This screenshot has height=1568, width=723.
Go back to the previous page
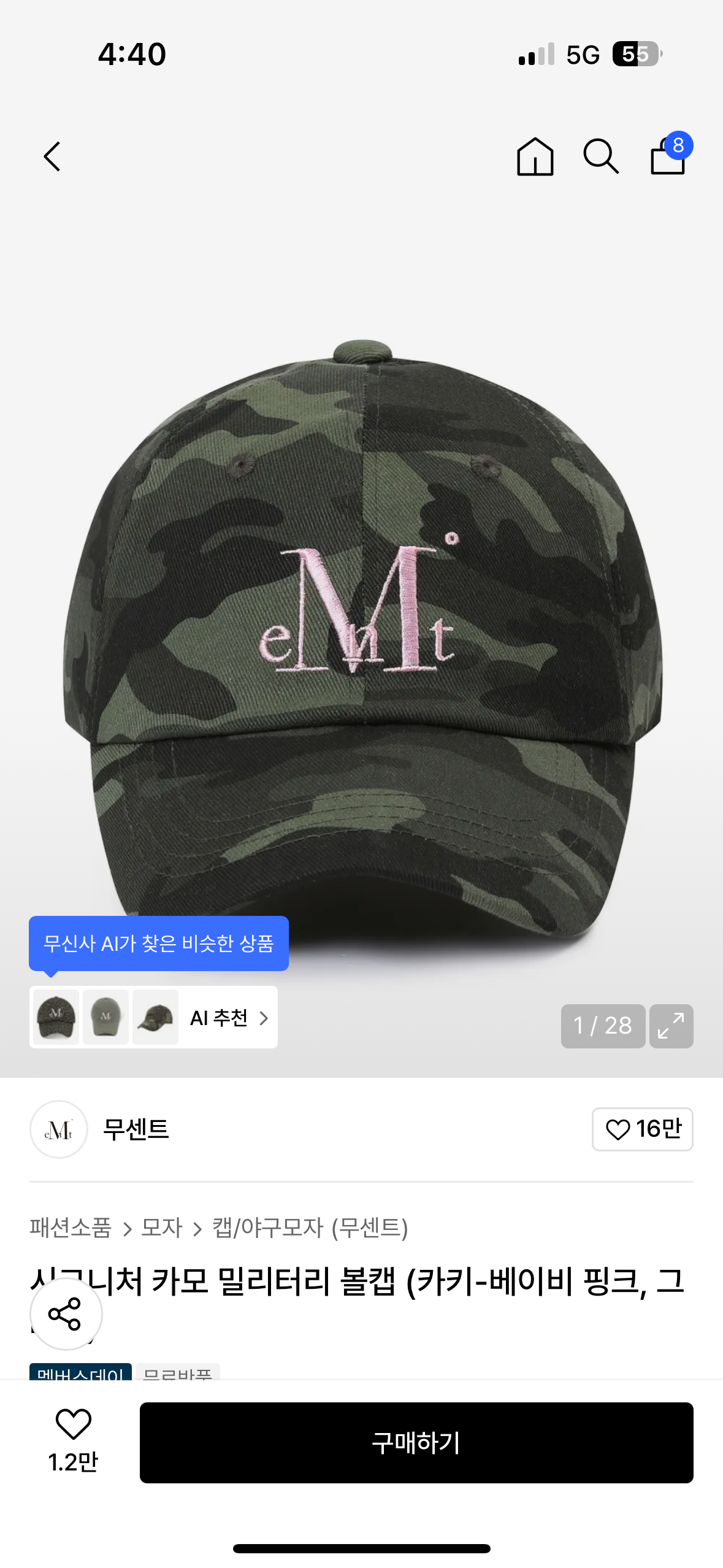[53, 156]
